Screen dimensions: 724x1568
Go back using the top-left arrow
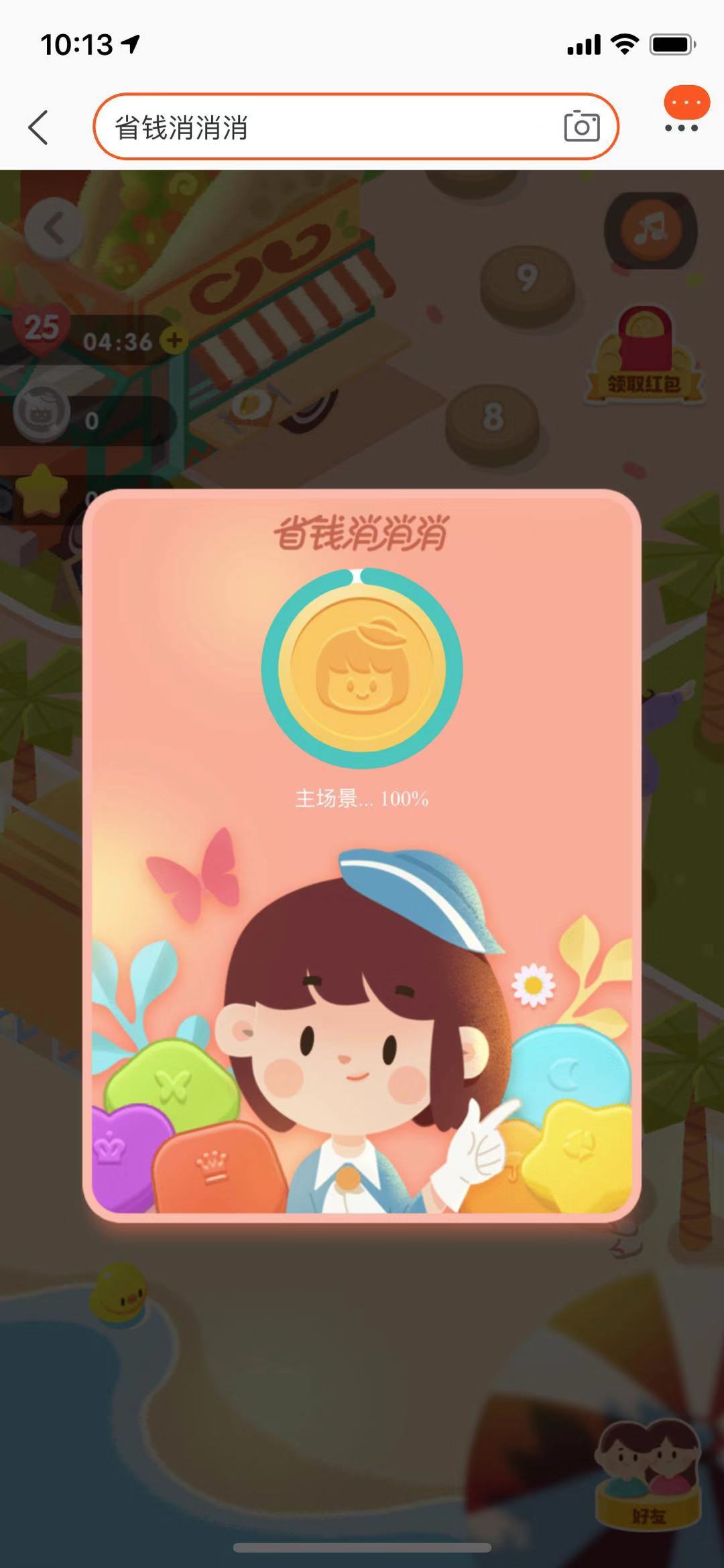(39, 127)
